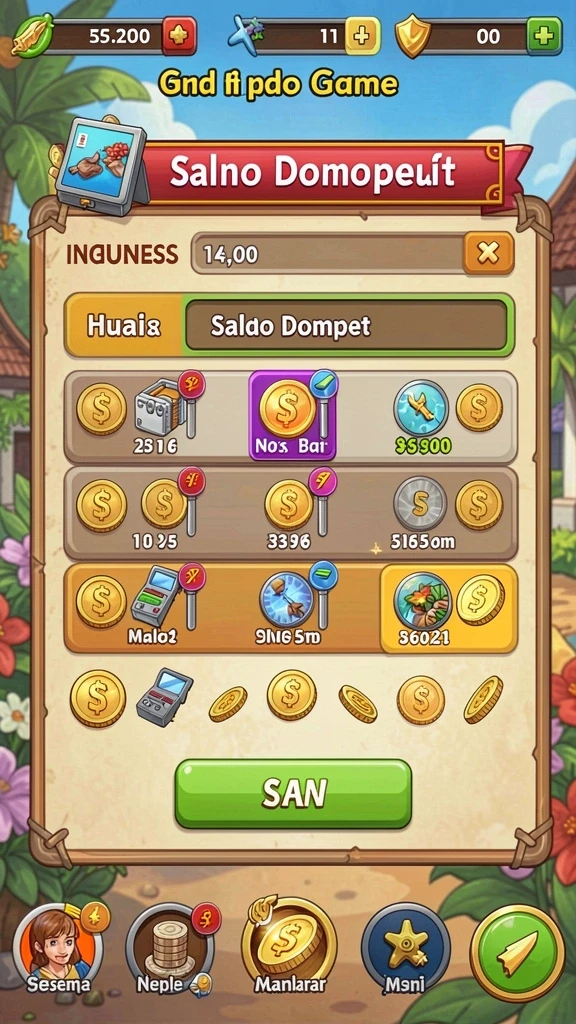
Task: Tap the yellow plus beside 11
Action: (x=362, y=36)
